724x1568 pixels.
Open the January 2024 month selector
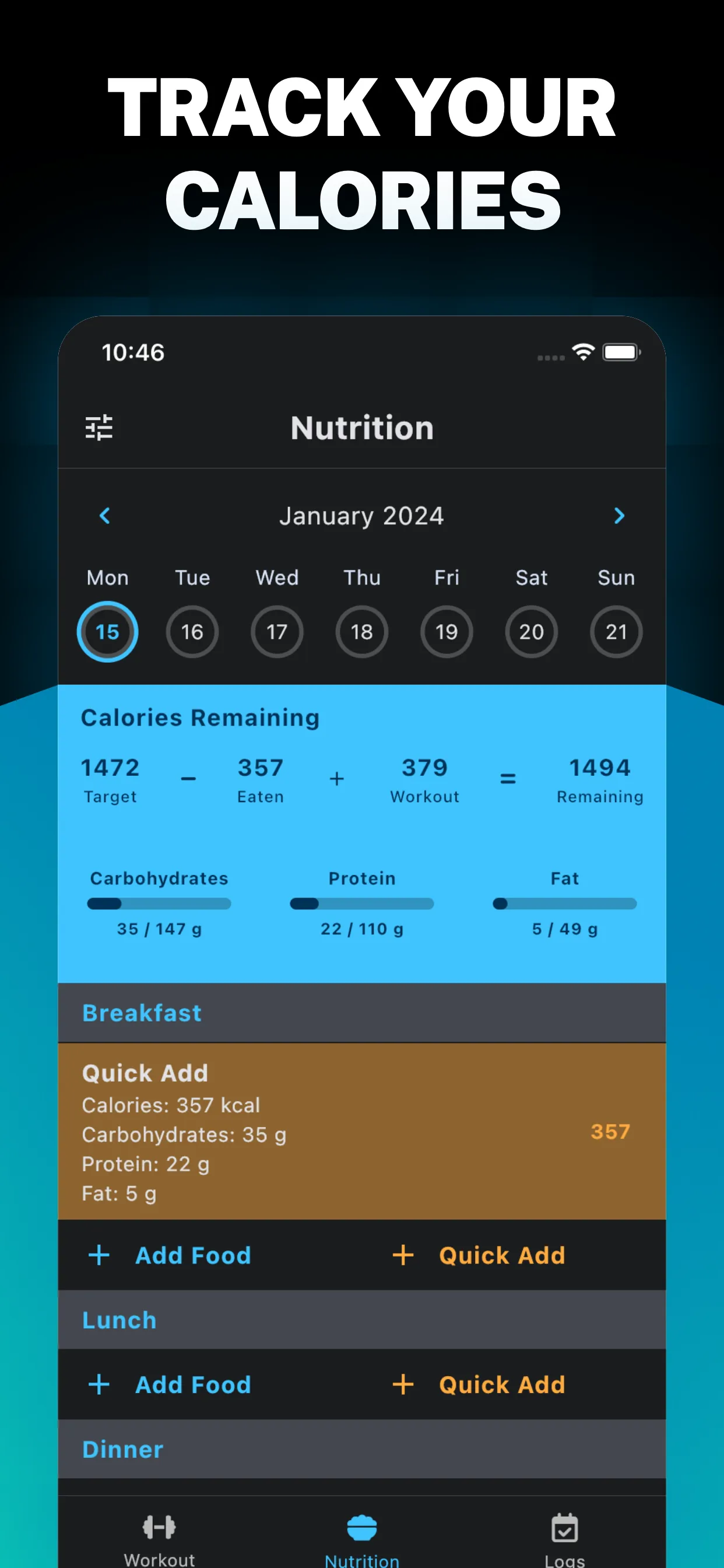coord(361,516)
